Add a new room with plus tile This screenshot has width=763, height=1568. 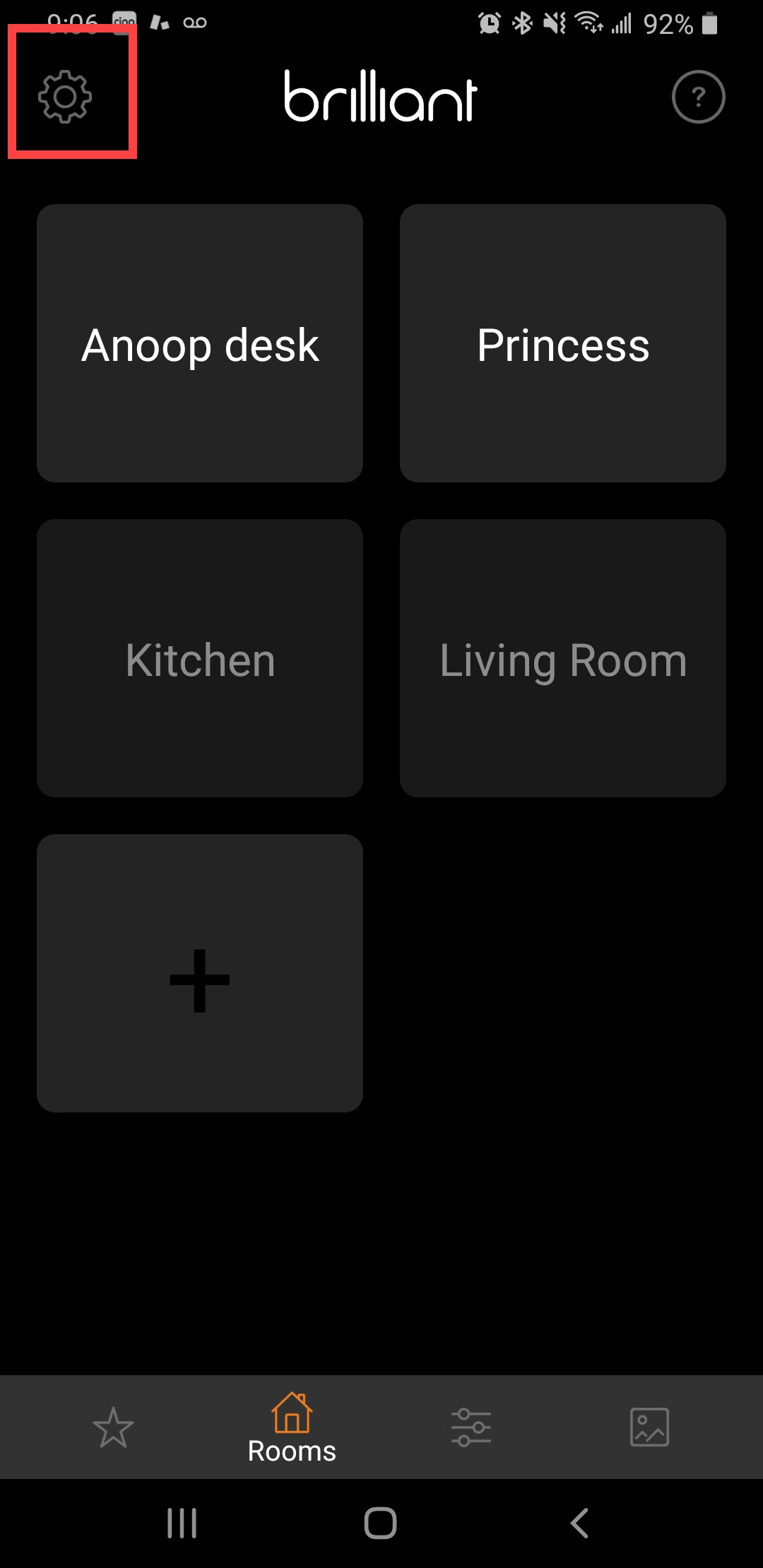[200, 973]
